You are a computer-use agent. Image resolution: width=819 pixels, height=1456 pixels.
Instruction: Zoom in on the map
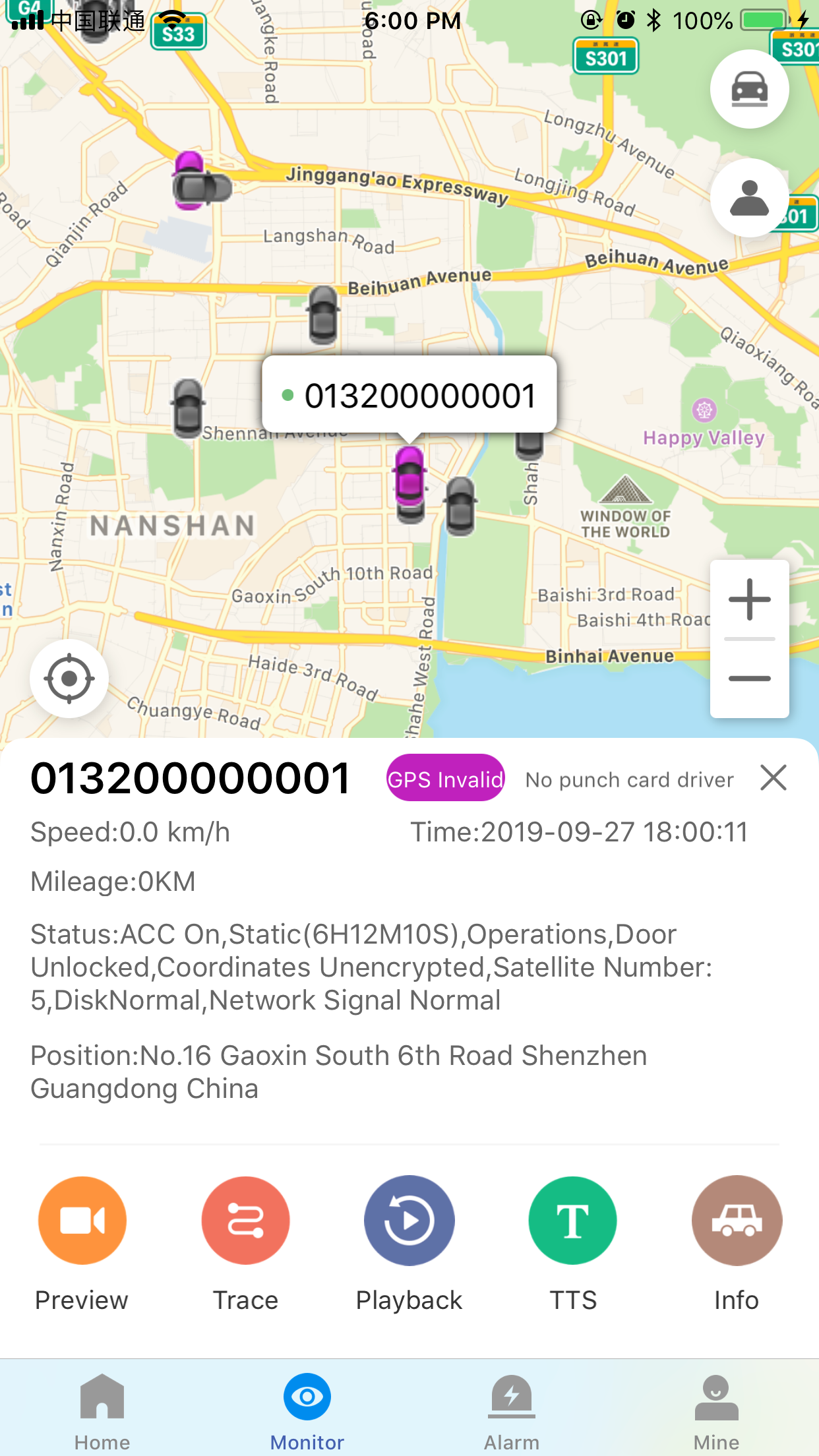(x=750, y=599)
